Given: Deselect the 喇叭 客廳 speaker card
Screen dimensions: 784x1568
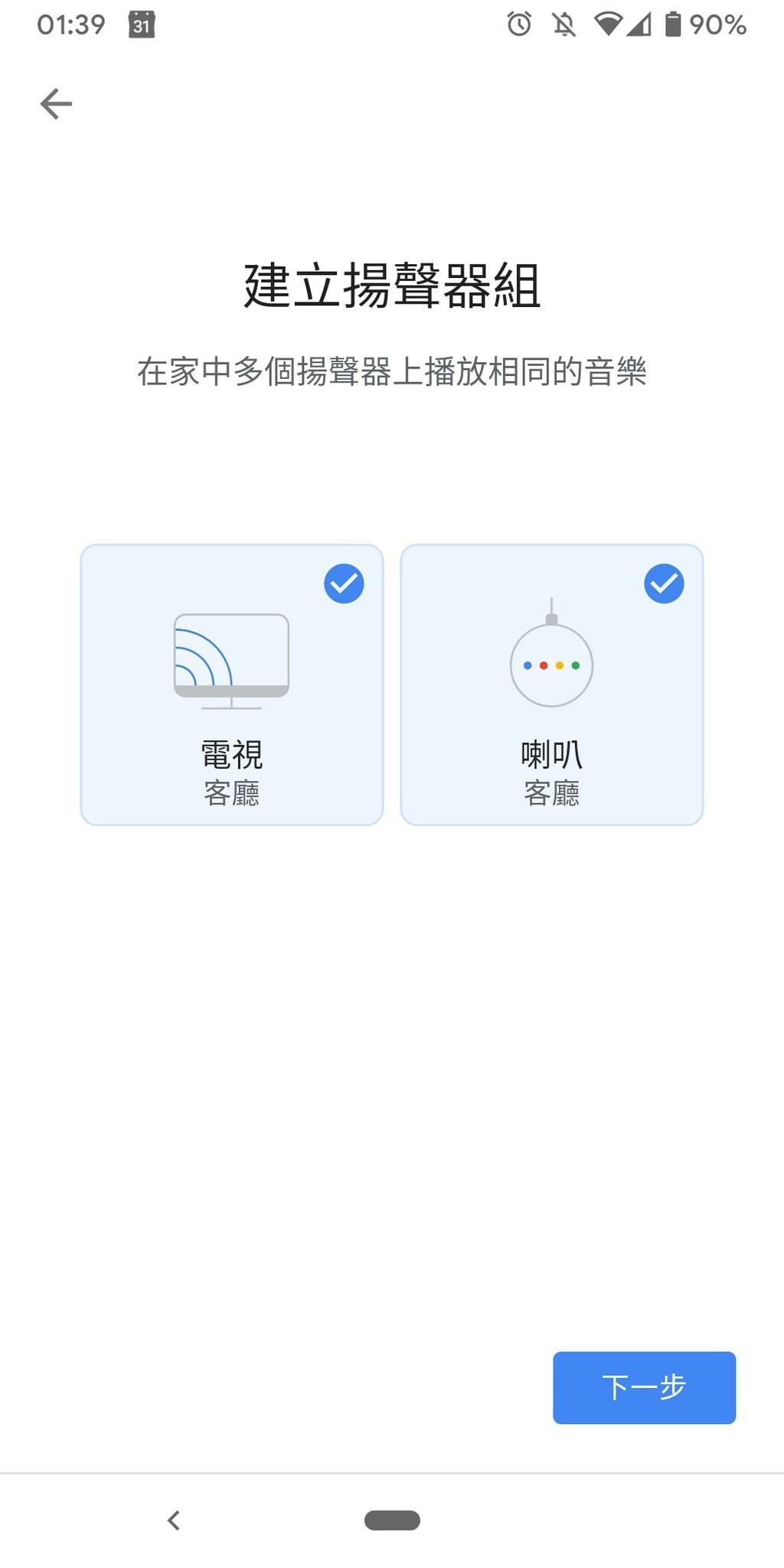Looking at the screenshot, I should click(x=552, y=684).
